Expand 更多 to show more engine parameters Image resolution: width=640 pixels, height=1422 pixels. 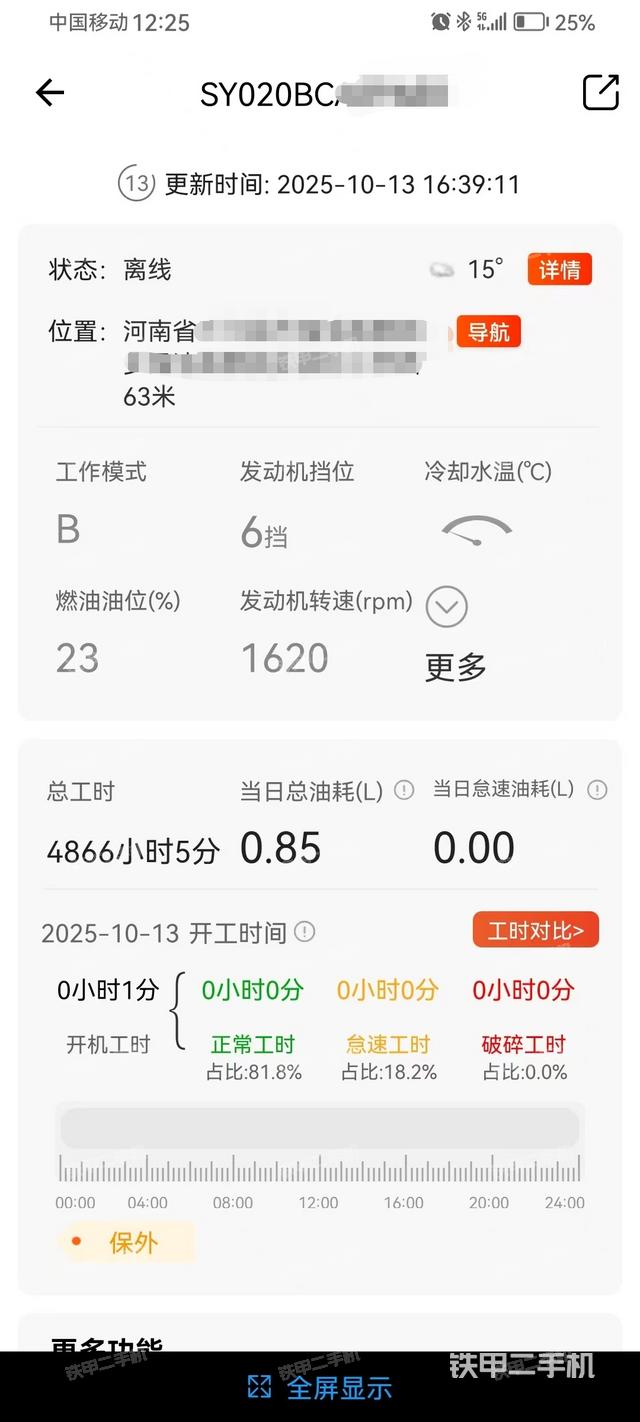(x=447, y=607)
